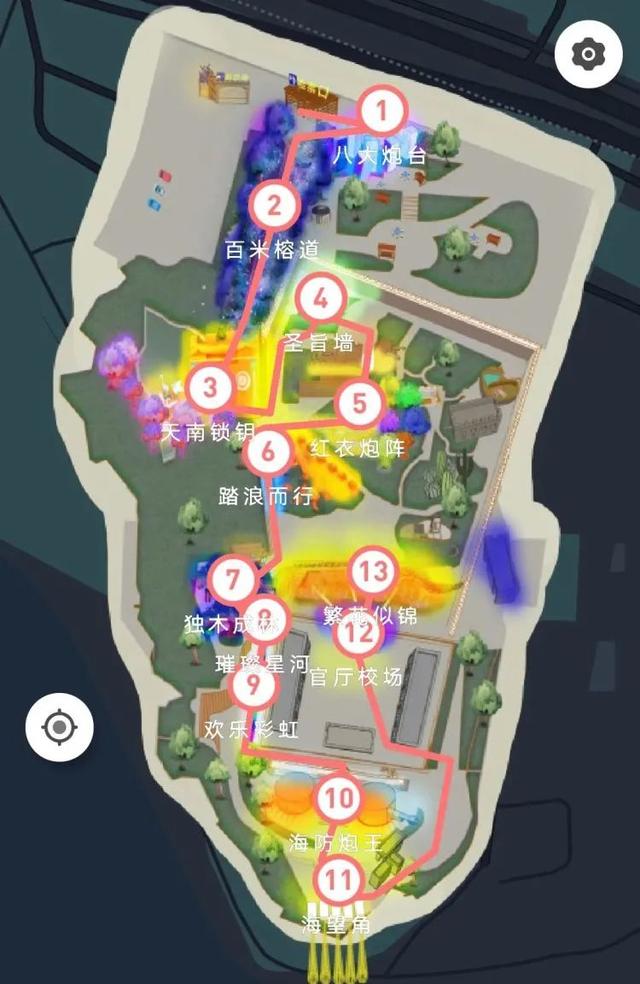Select marker 1 八大炮台
This screenshot has height=984, width=640.
pyautogui.click(x=383, y=112)
